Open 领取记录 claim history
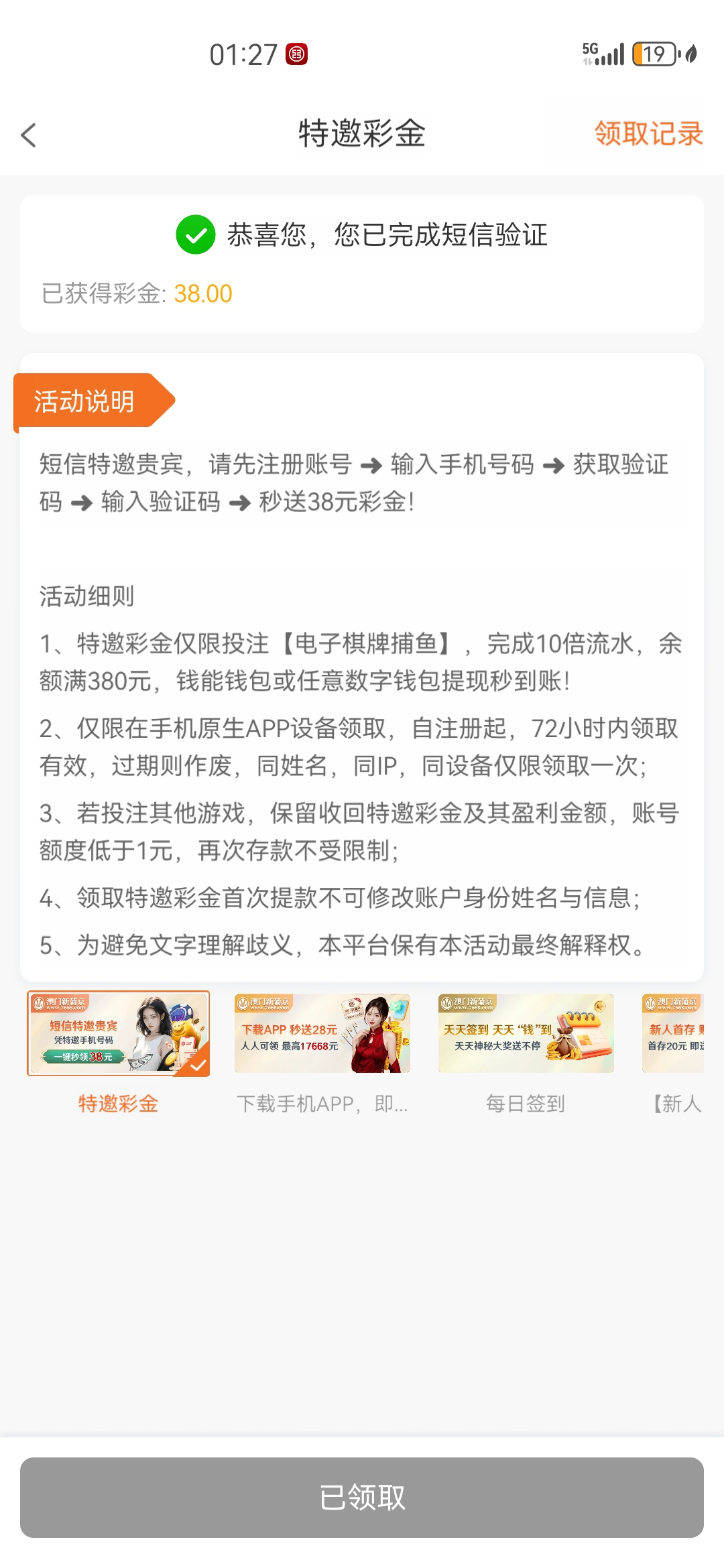 (648, 133)
